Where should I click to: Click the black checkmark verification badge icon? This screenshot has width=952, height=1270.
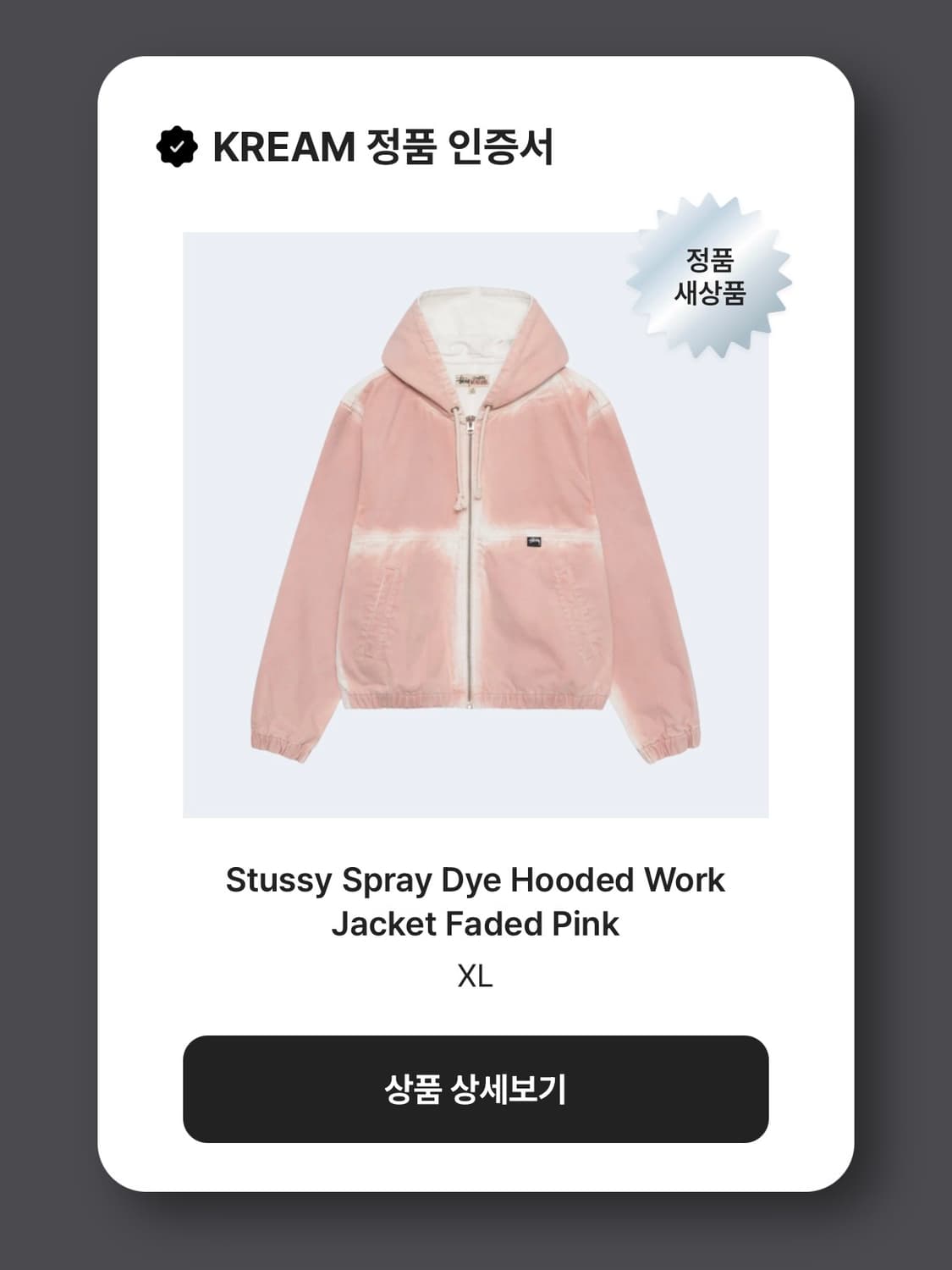tap(178, 146)
